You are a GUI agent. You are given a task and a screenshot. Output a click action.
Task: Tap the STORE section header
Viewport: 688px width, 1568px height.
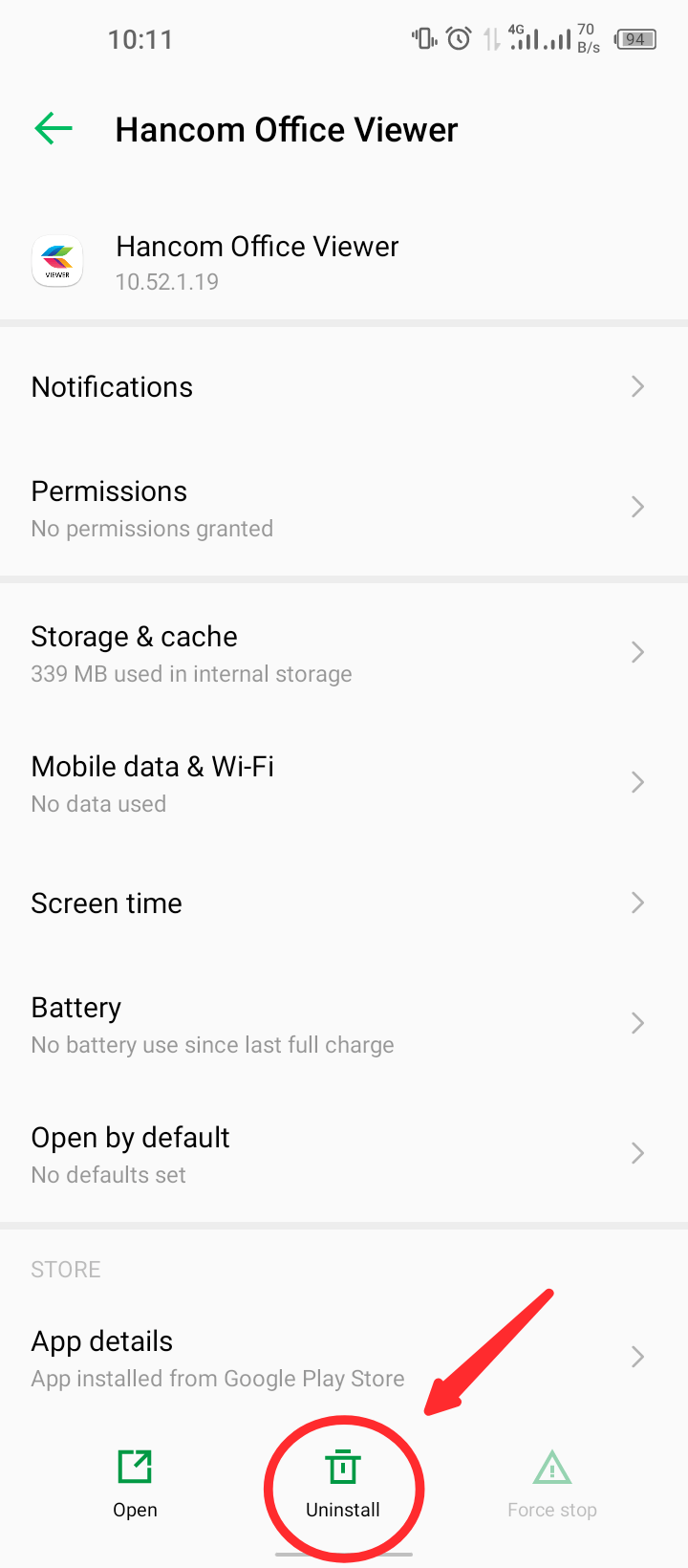[65, 1269]
